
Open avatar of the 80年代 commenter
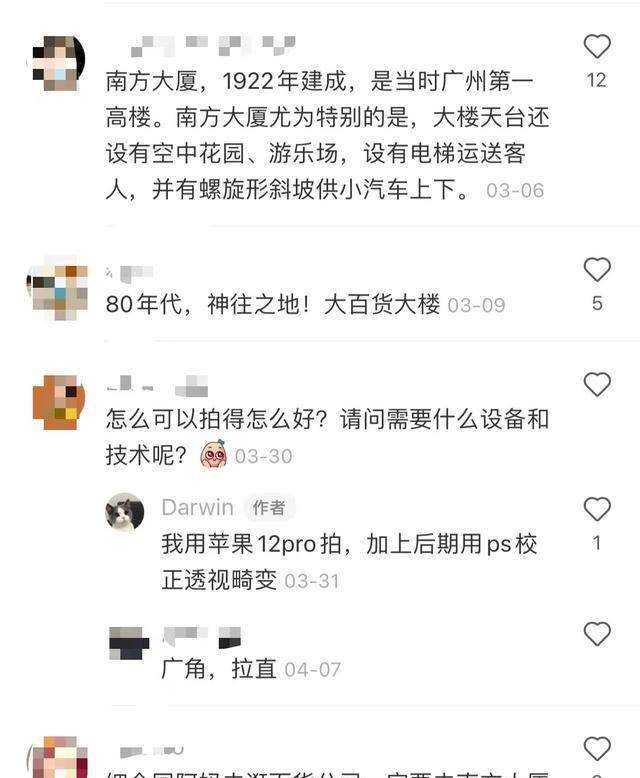point(57,287)
